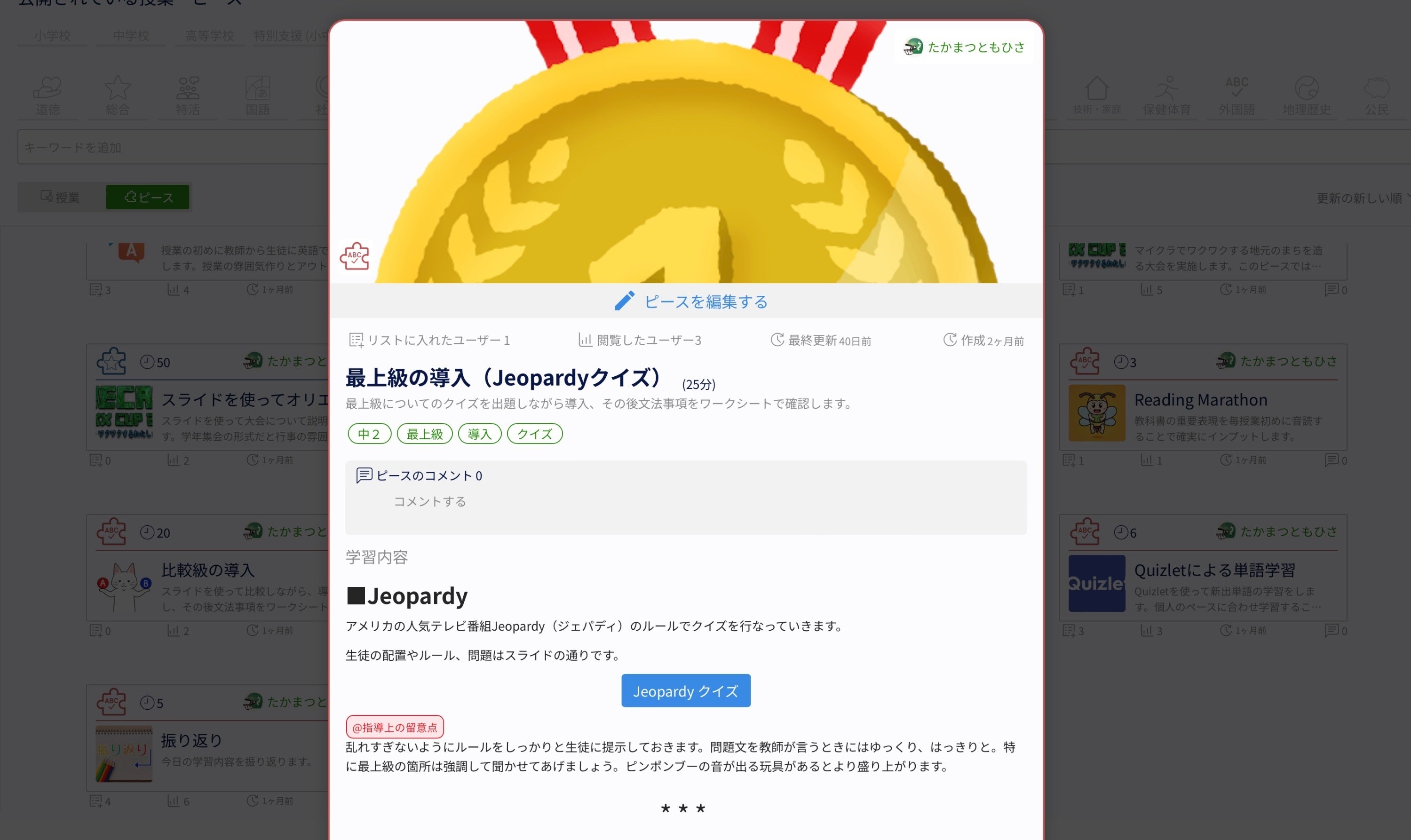Select the クイズ tag chip
The width and height of the screenshot is (1411, 840).
point(534,434)
